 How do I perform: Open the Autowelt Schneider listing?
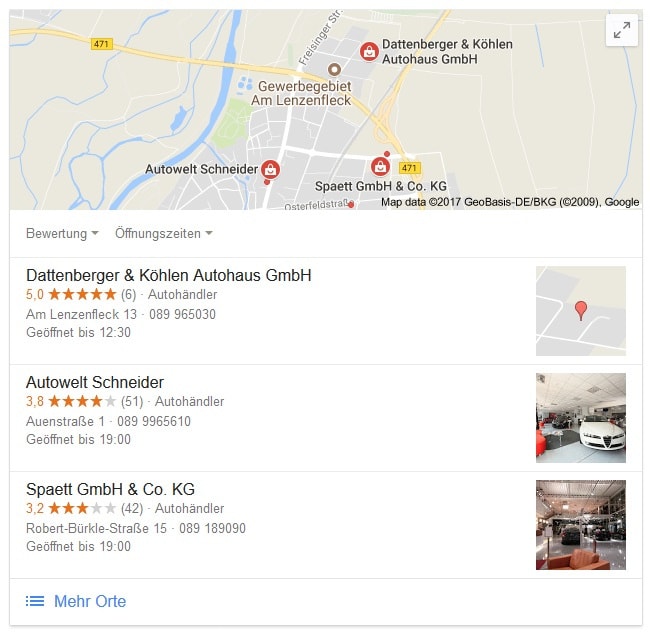pyautogui.click(x=95, y=382)
